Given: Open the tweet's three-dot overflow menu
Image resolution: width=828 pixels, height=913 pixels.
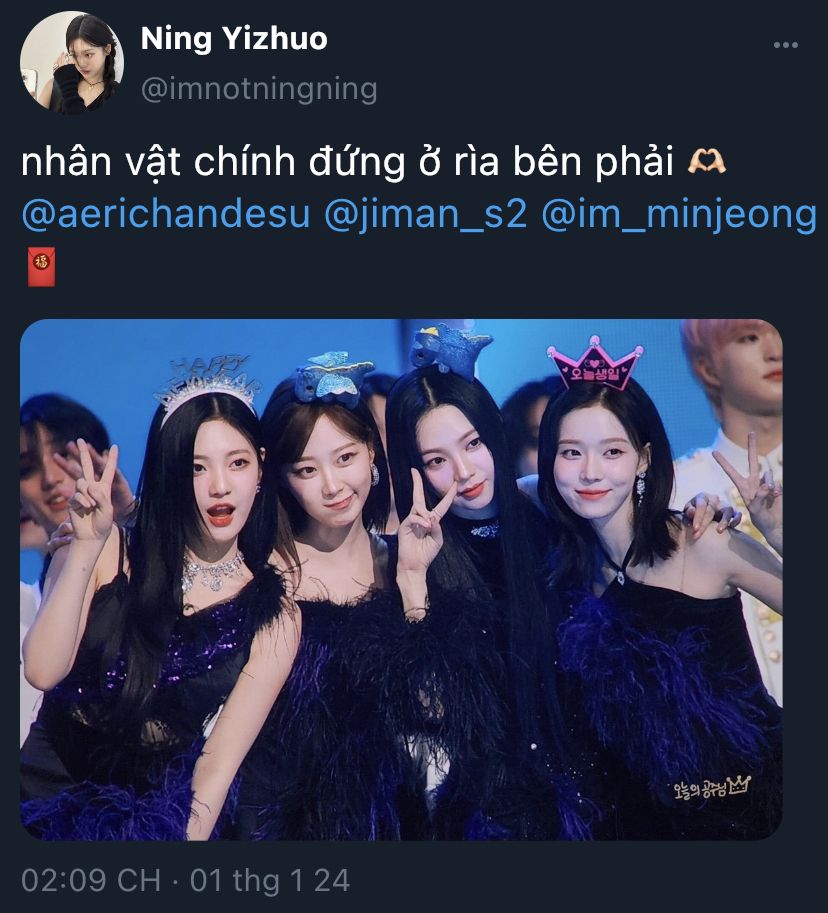Looking at the screenshot, I should (784, 46).
